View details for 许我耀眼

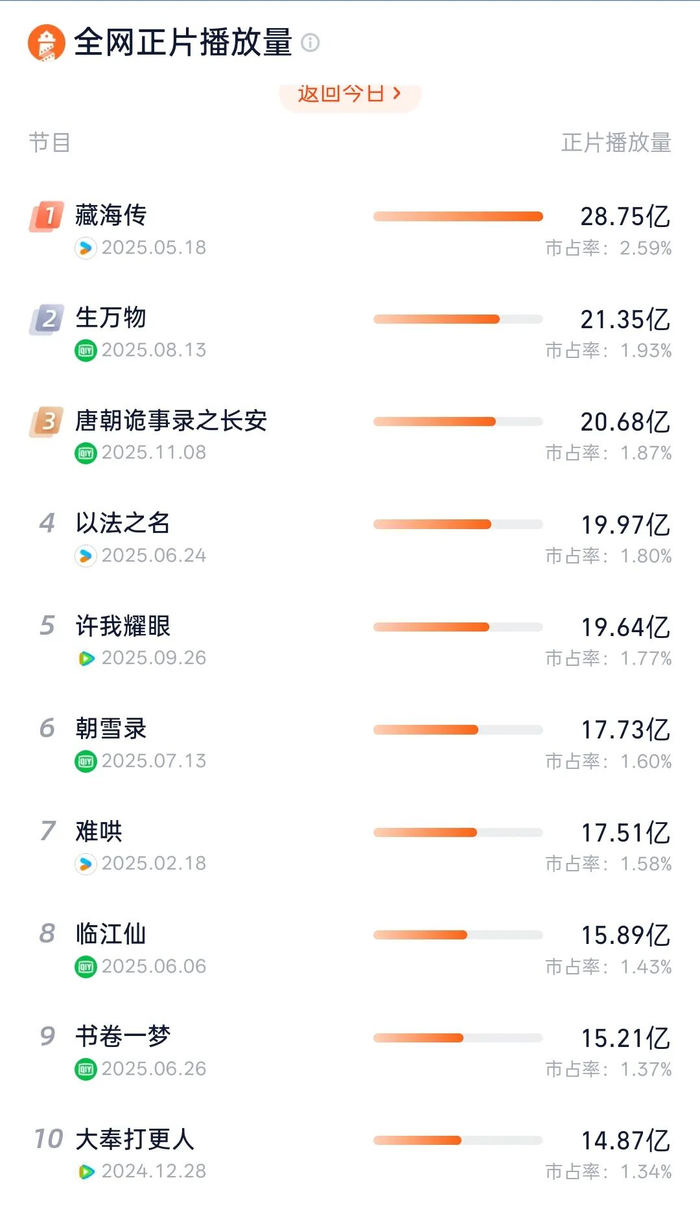pos(350,642)
